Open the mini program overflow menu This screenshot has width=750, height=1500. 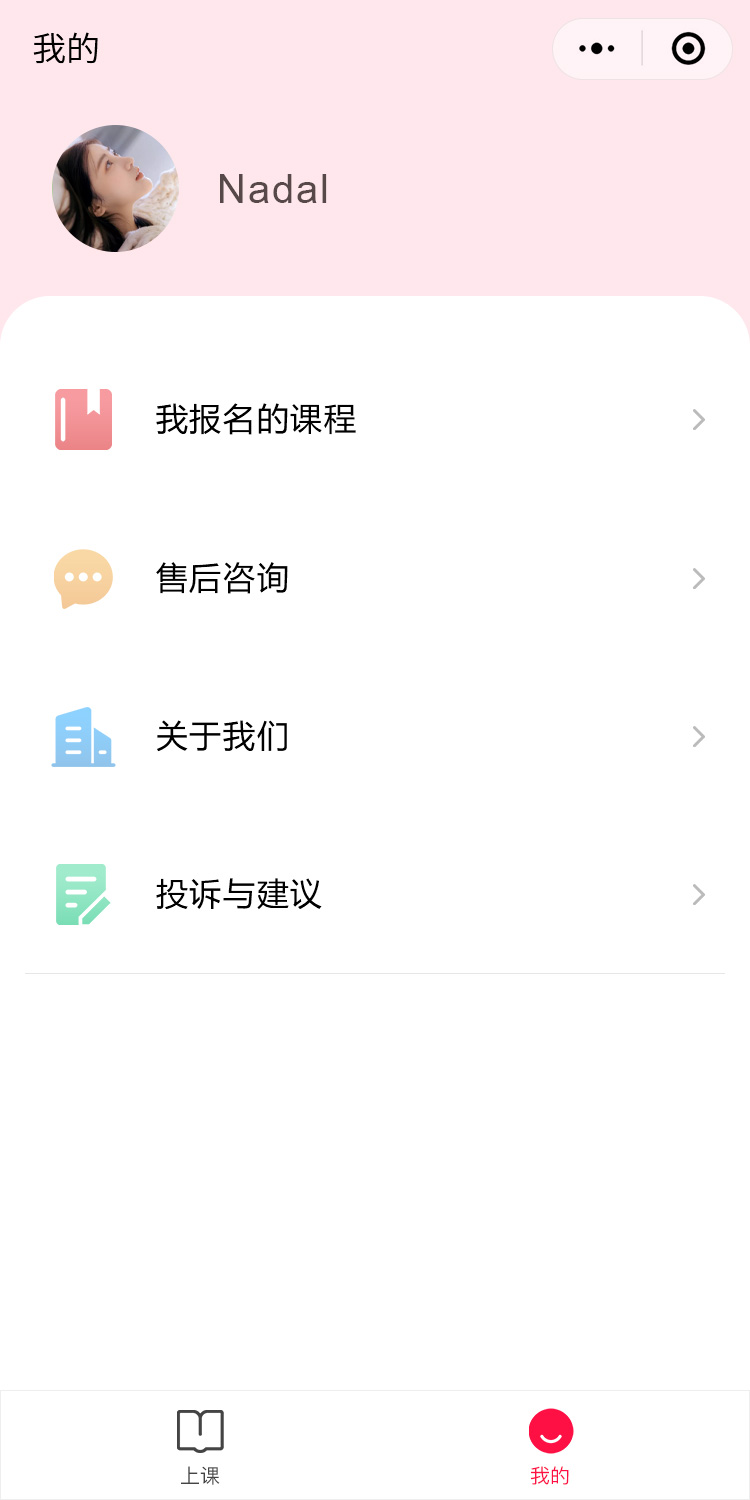pyautogui.click(x=597, y=48)
